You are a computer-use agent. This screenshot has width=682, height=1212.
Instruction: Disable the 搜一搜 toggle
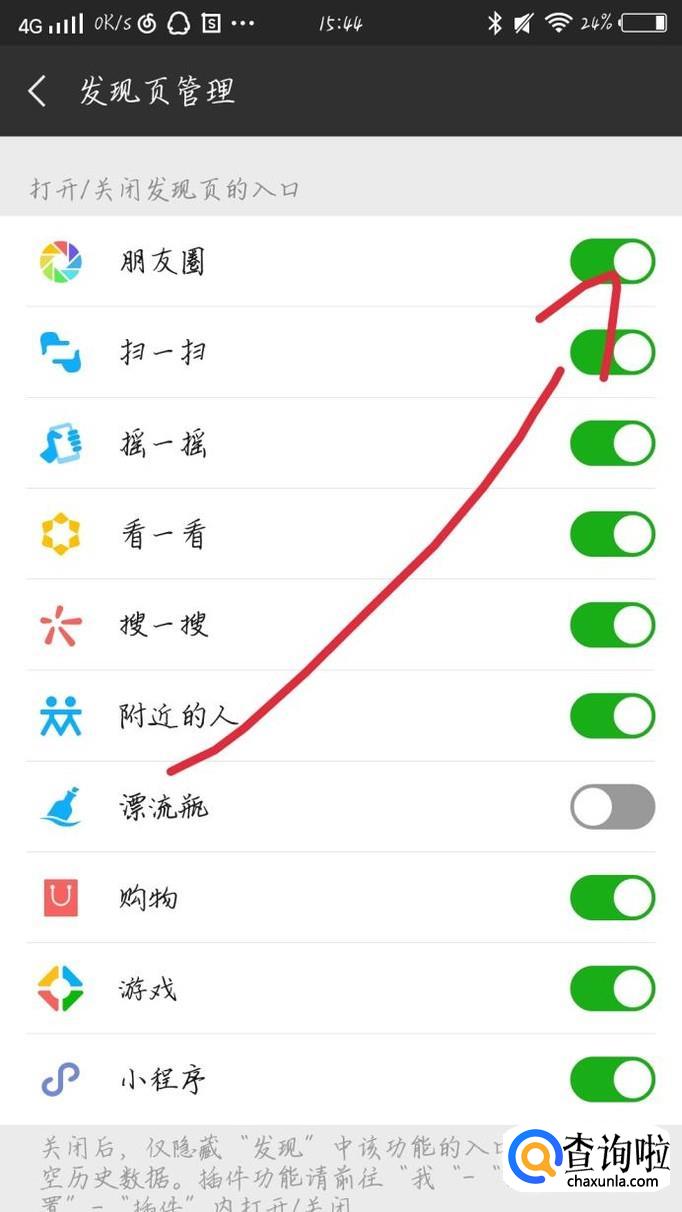coord(612,626)
